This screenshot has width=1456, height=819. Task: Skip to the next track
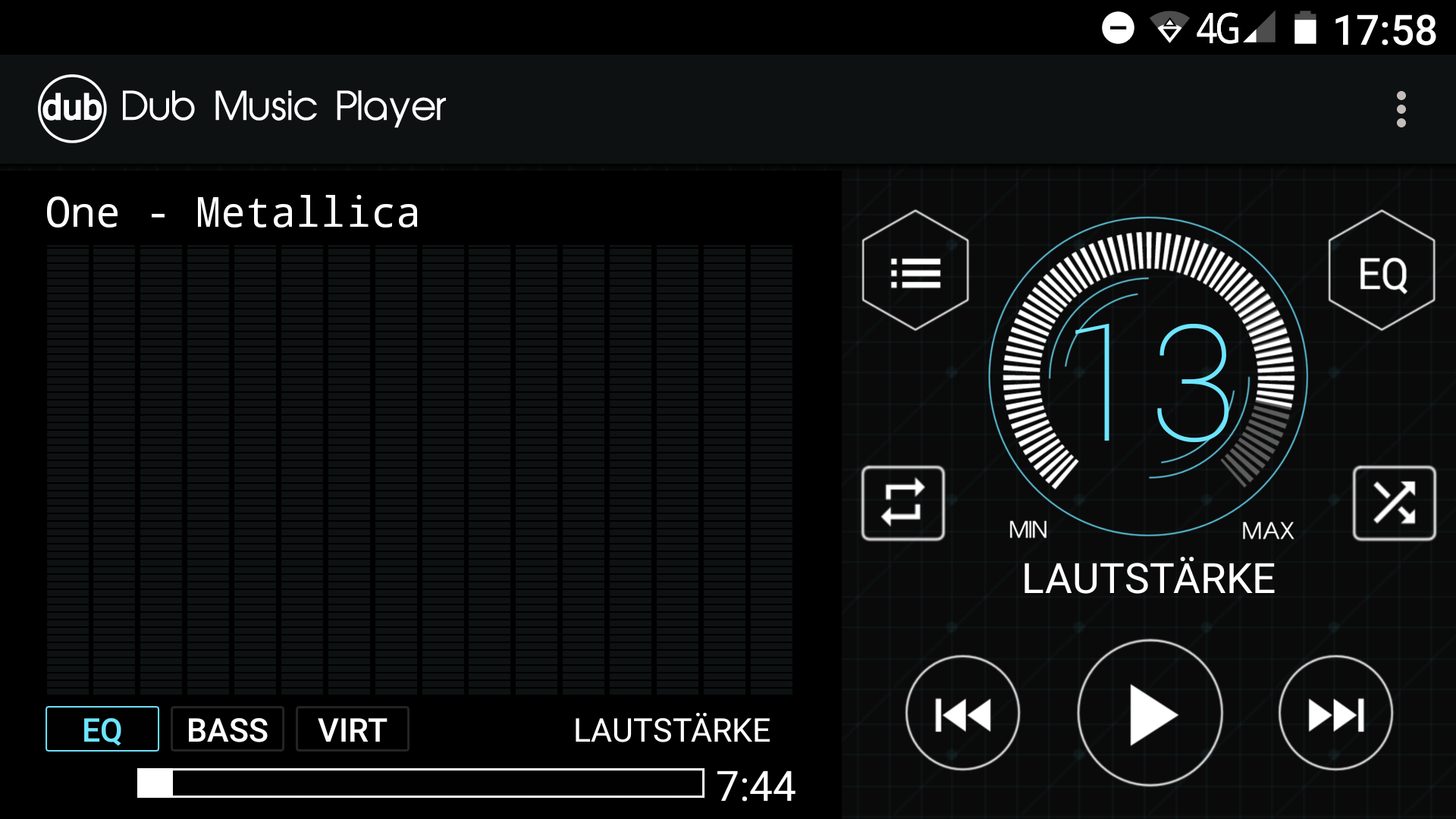click(1335, 714)
